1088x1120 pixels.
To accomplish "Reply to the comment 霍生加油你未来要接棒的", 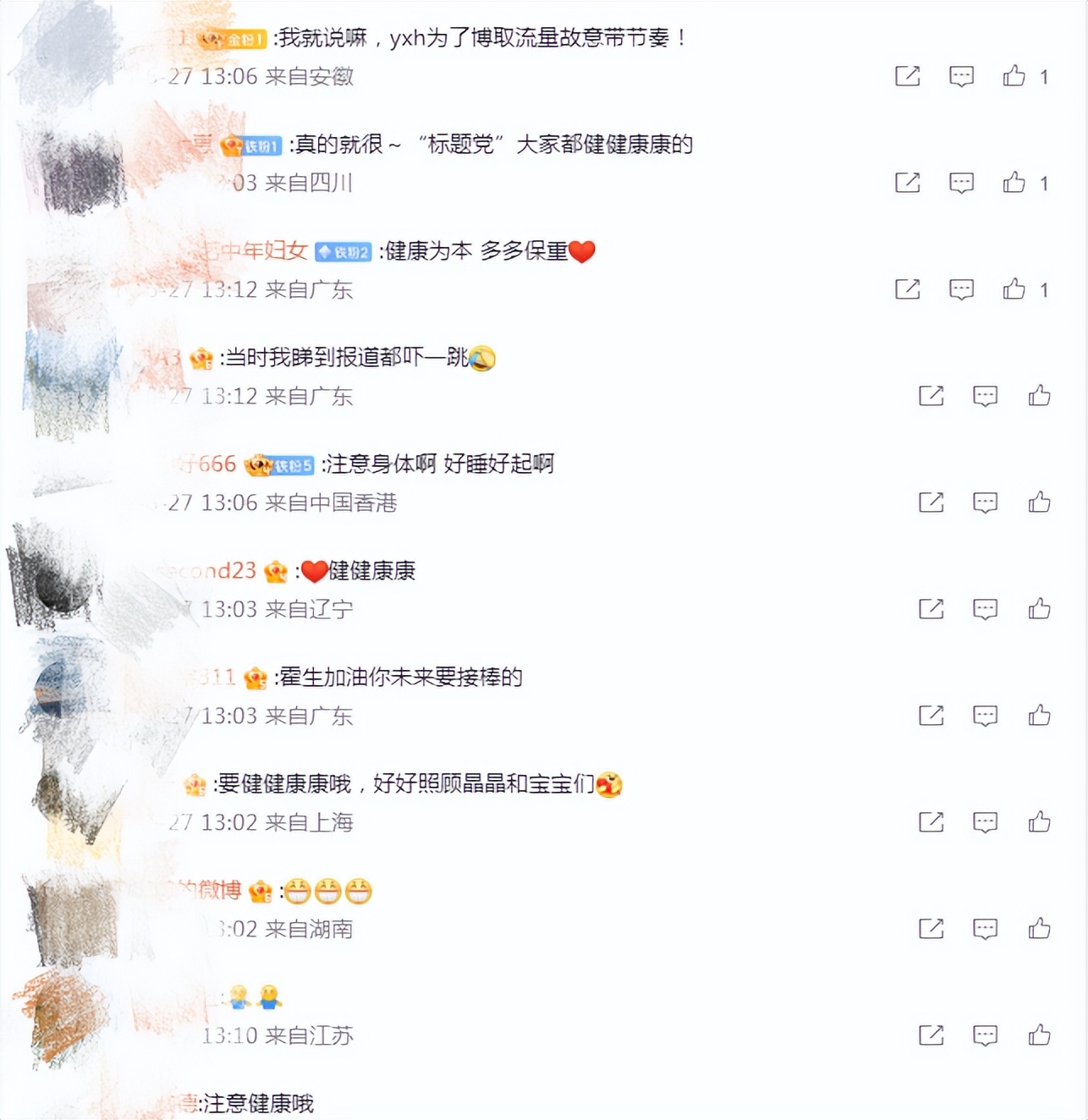I will coord(985,716).
